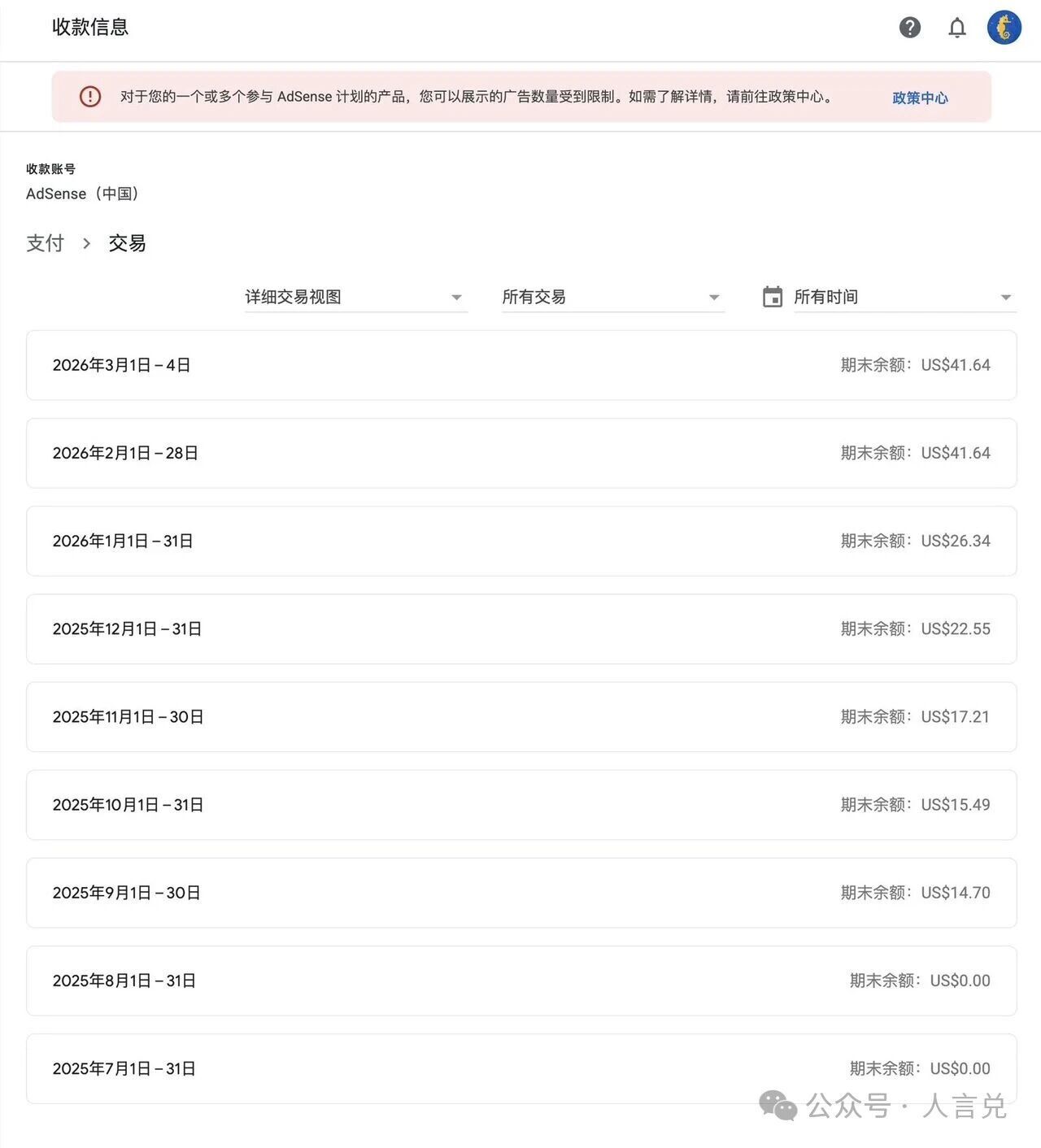Open the notifications bell
The height and width of the screenshot is (1148, 1041).
click(957, 28)
